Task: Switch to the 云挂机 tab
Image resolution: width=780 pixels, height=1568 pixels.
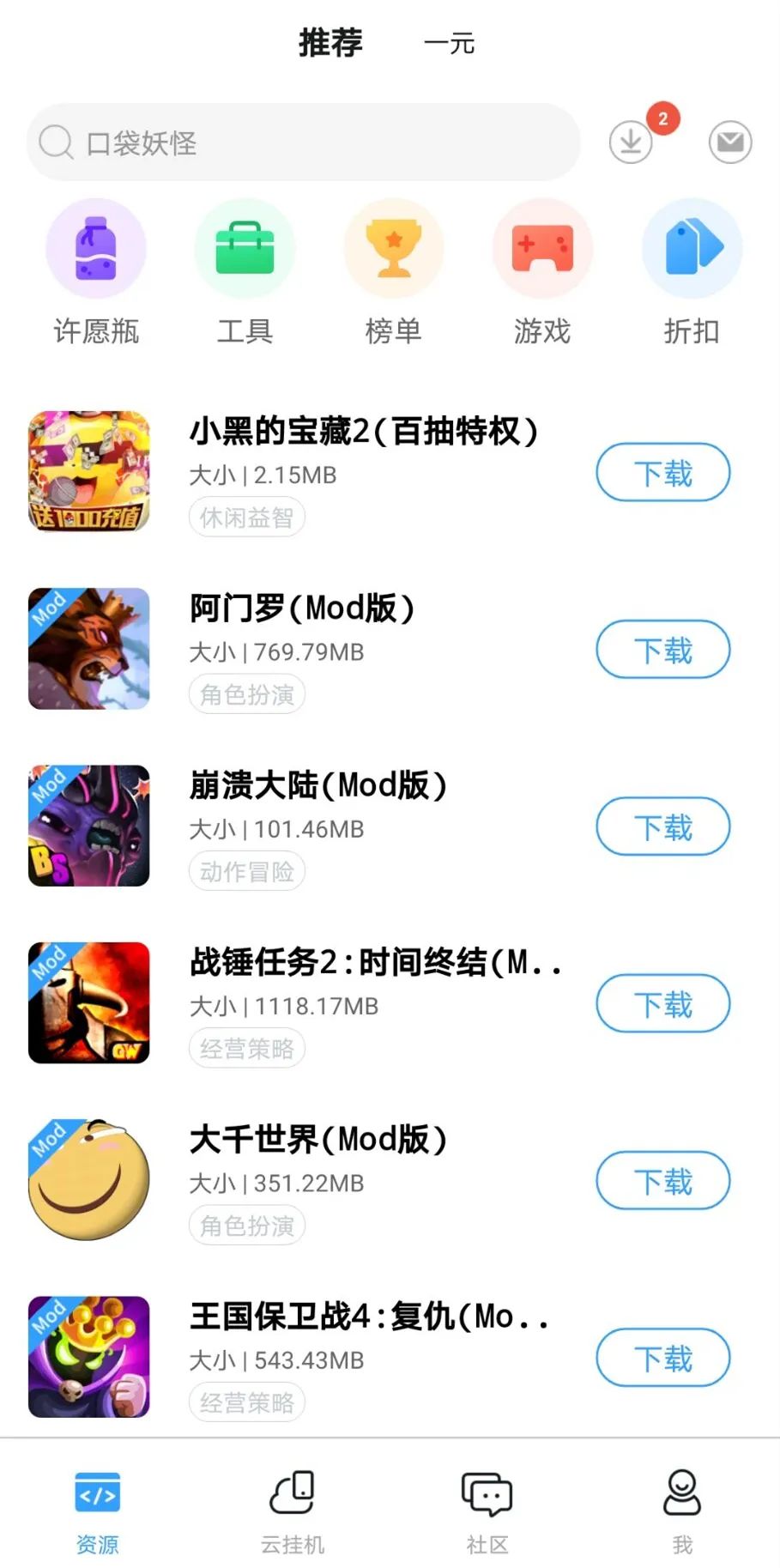Action: coord(293,1512)
